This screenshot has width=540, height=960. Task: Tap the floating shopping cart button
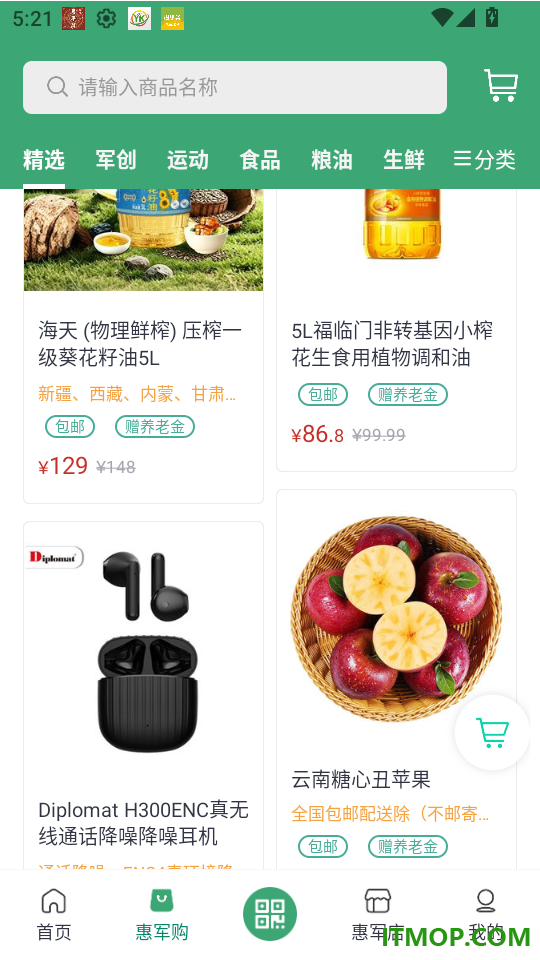point(492,732)
